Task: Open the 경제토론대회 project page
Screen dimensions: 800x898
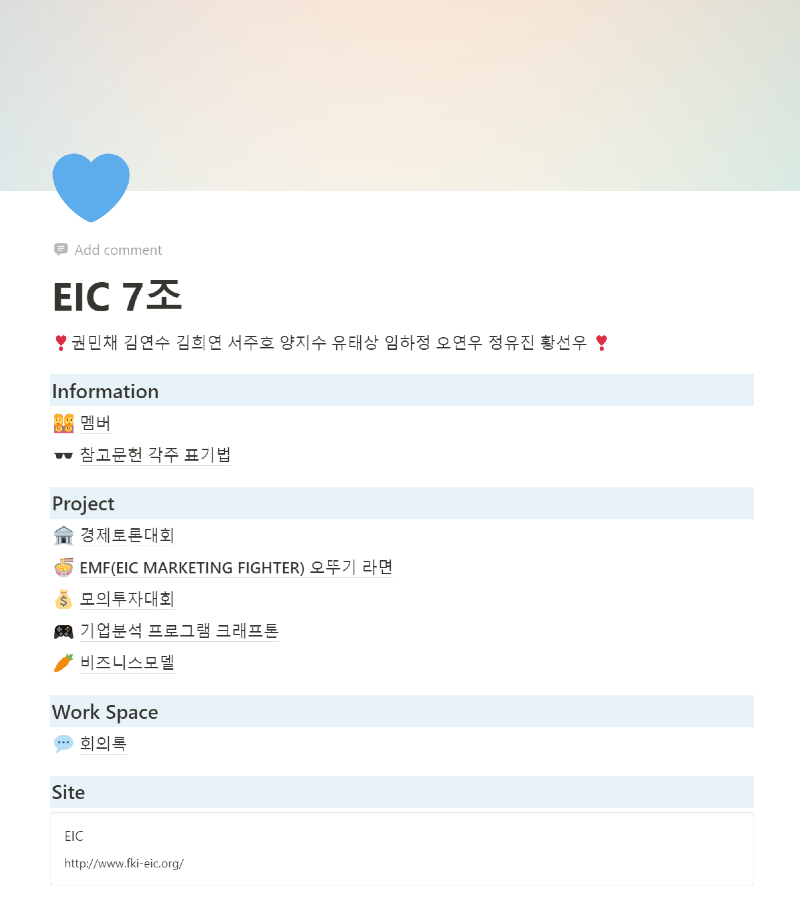Action: coord(127,535)
